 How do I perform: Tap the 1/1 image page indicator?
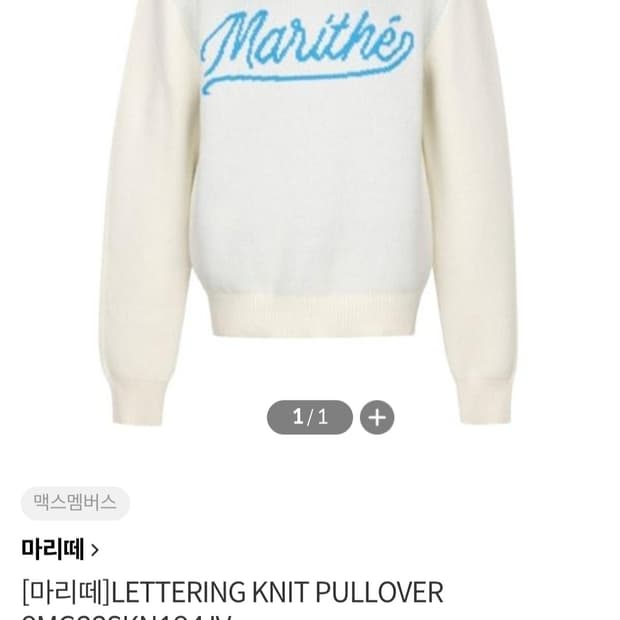pyautogui.click(x=310, y=417)
